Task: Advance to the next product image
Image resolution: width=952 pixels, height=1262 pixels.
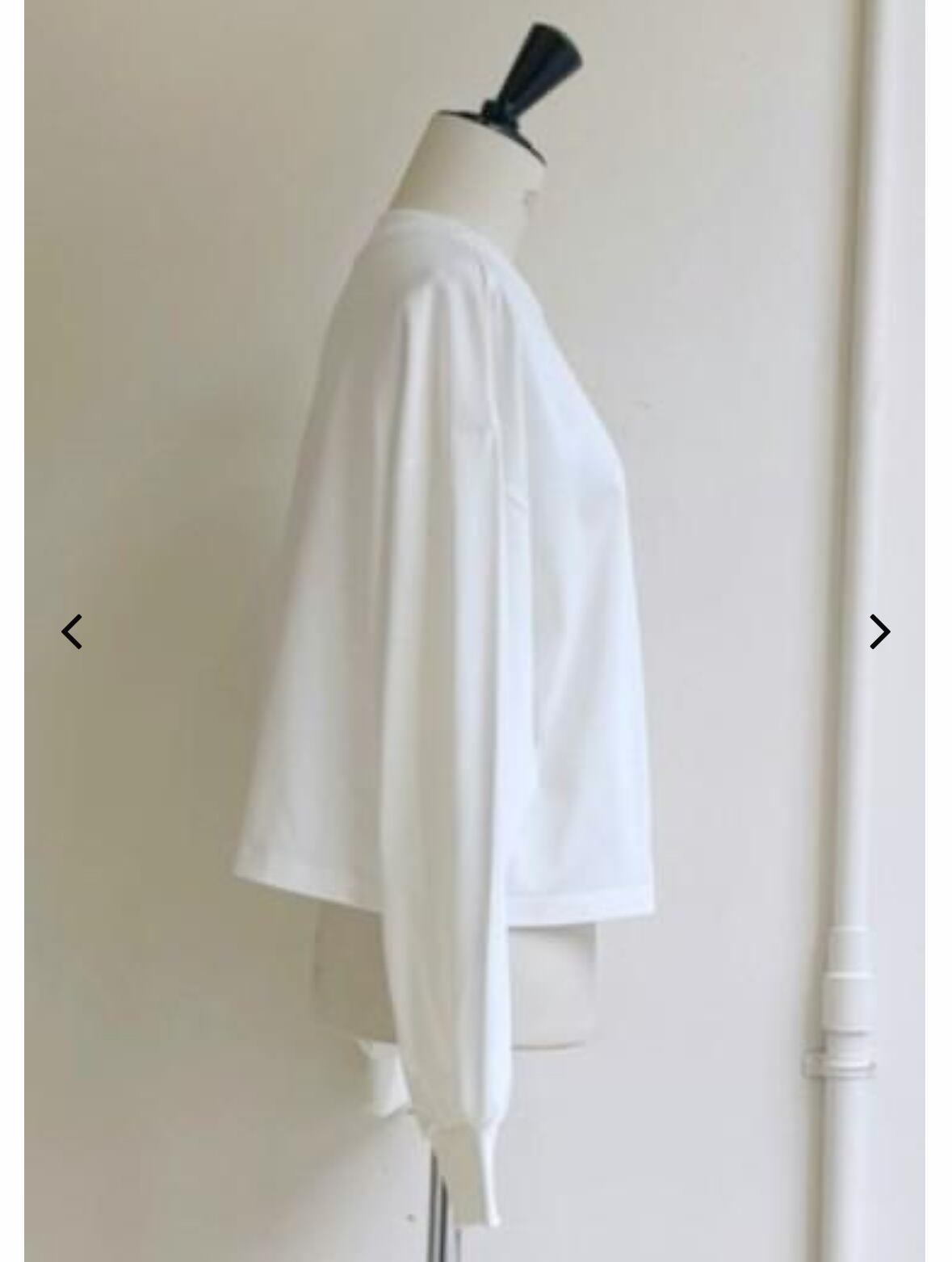Action: pos(879,631)
